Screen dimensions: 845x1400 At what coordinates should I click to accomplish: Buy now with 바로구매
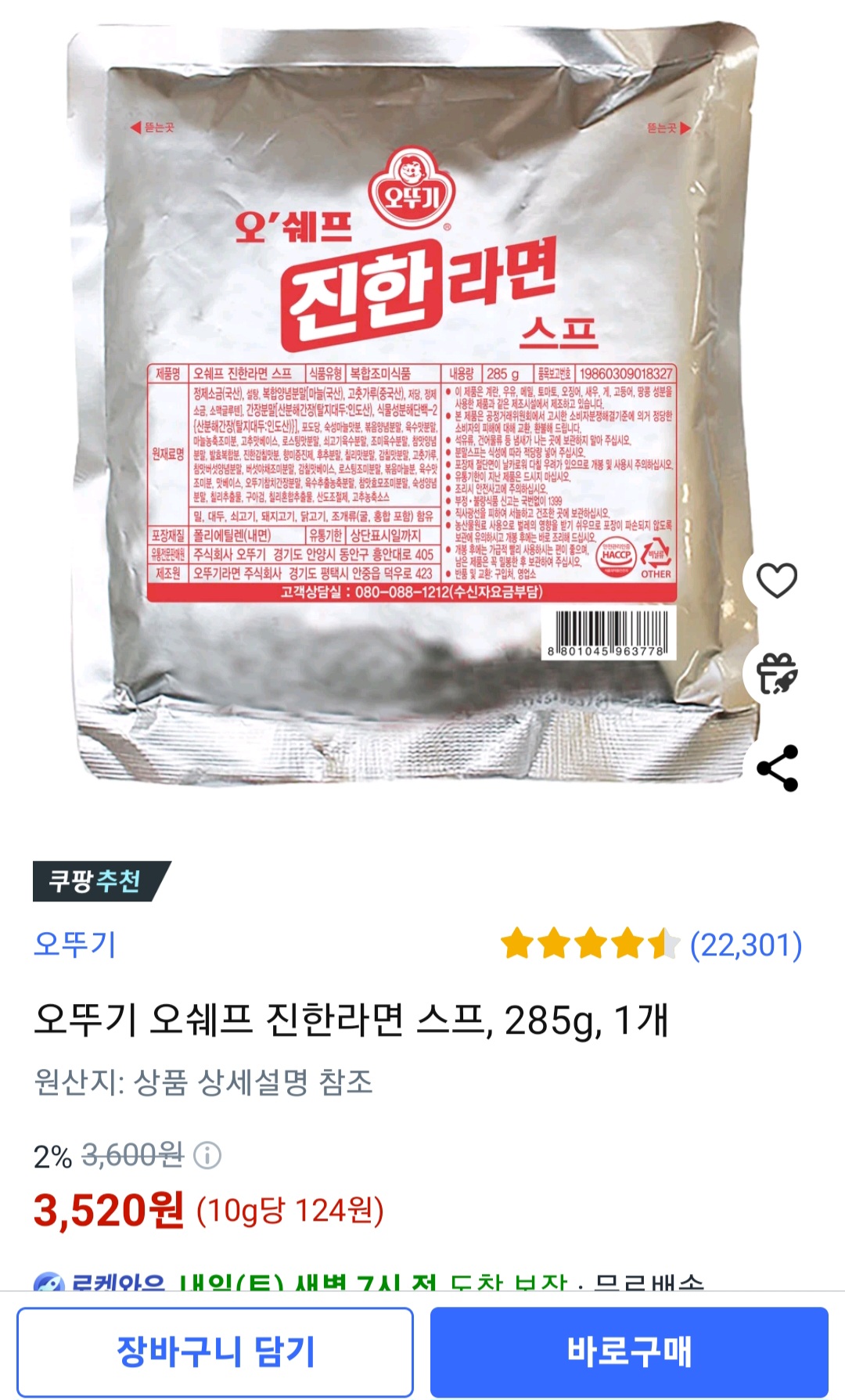click(x=629, y=1351)
